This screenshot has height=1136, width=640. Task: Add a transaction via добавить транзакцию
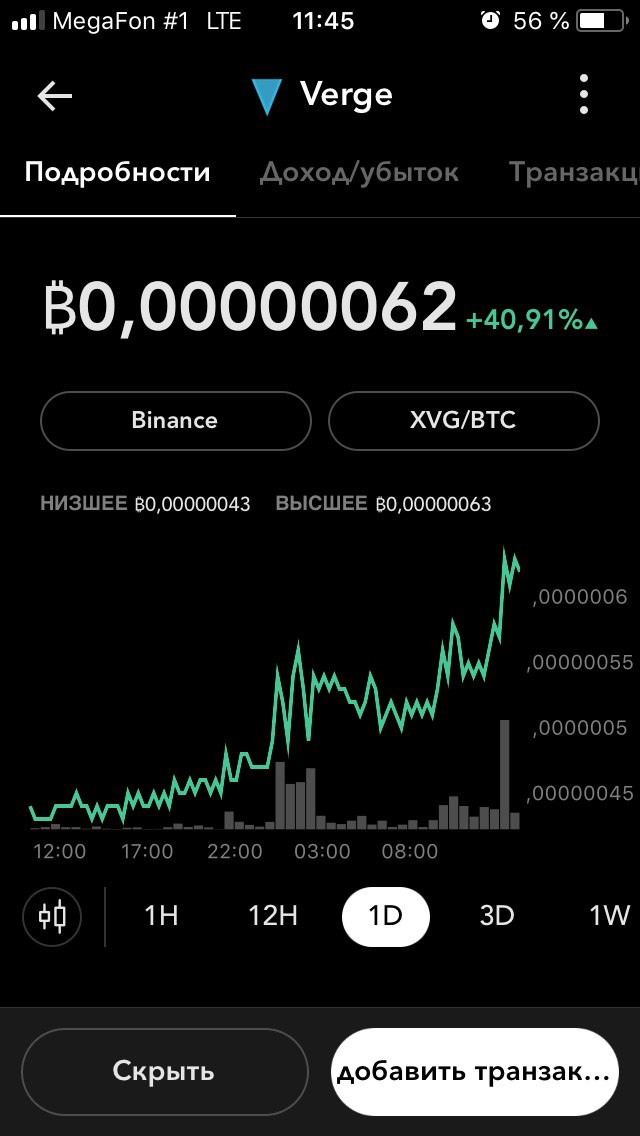473,1072
